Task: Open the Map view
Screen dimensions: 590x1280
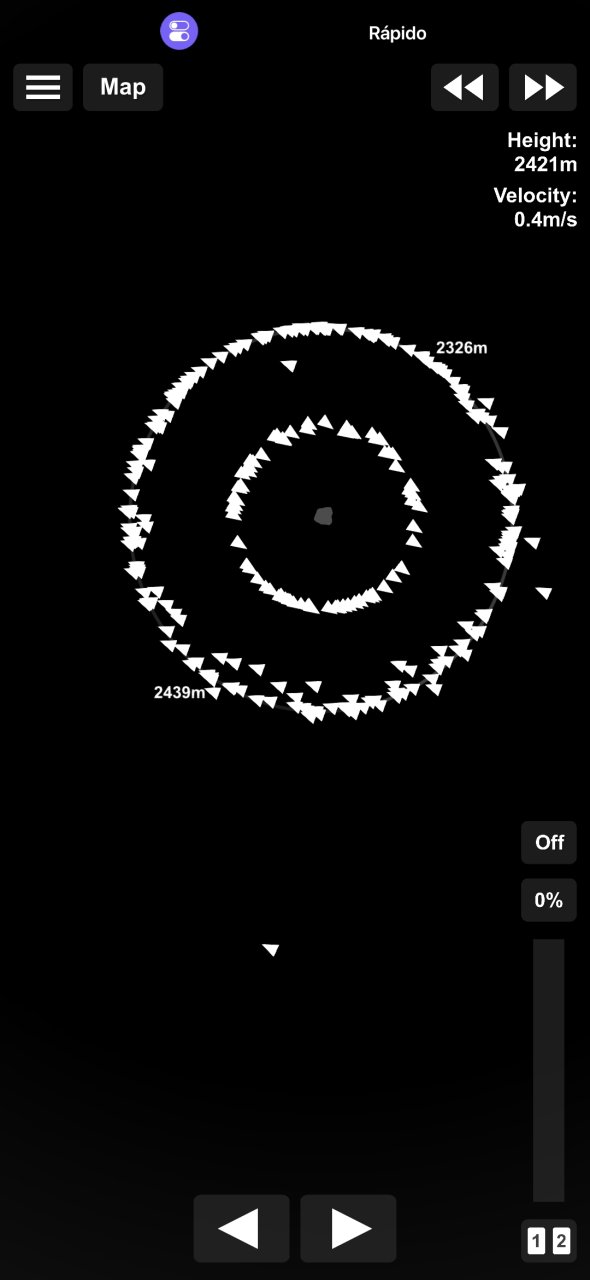Action: coord(123,87)
